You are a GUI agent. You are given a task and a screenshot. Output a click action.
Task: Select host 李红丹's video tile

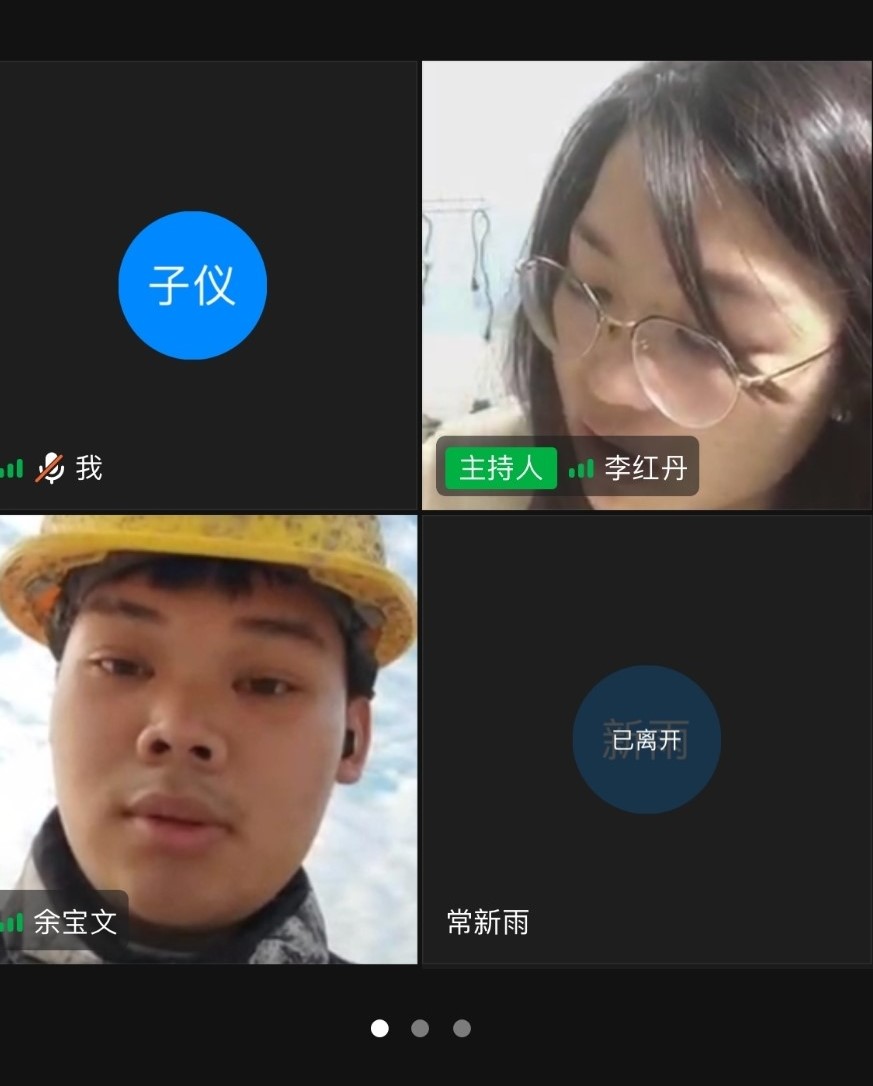pyautogui.click(x=646, y=285)
